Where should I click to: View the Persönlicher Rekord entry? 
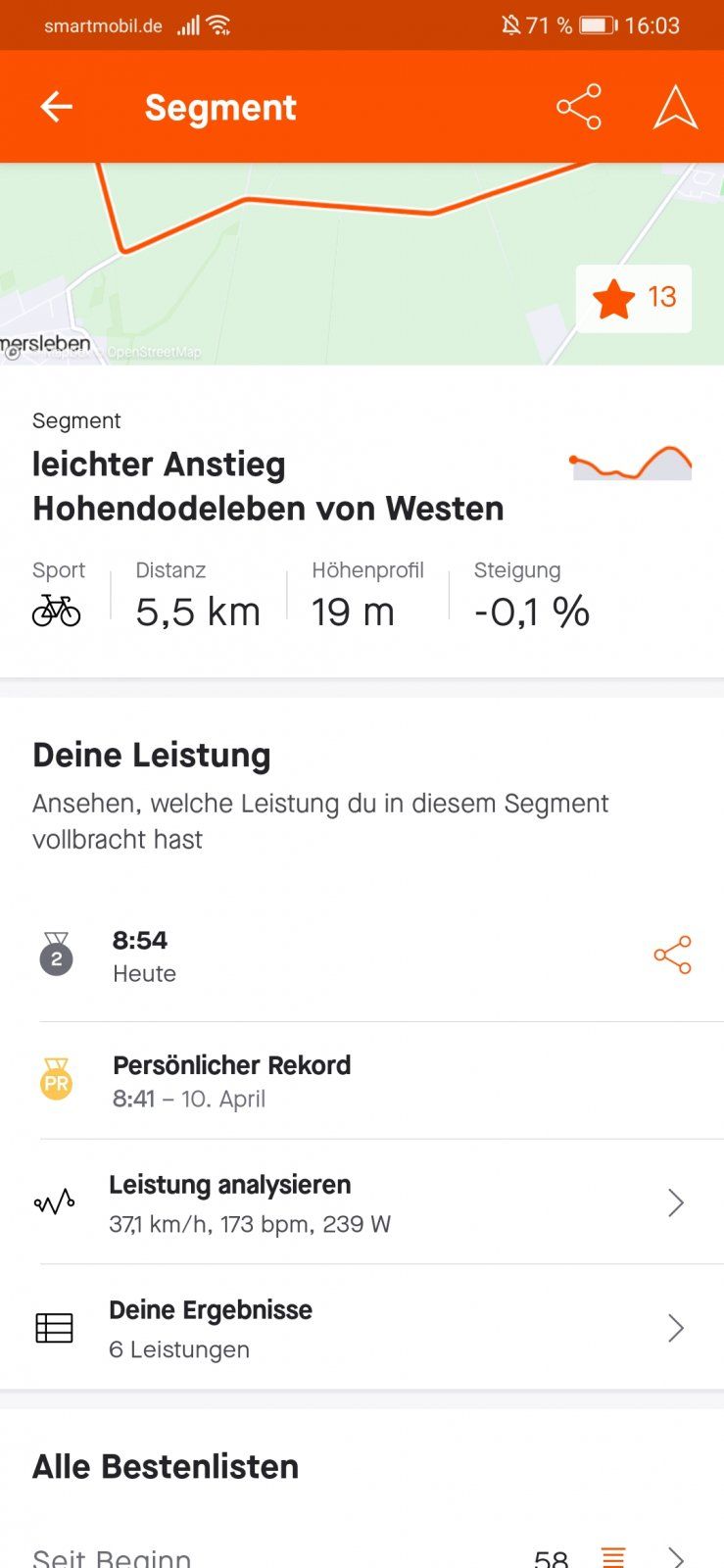(x=294, y=1081)
